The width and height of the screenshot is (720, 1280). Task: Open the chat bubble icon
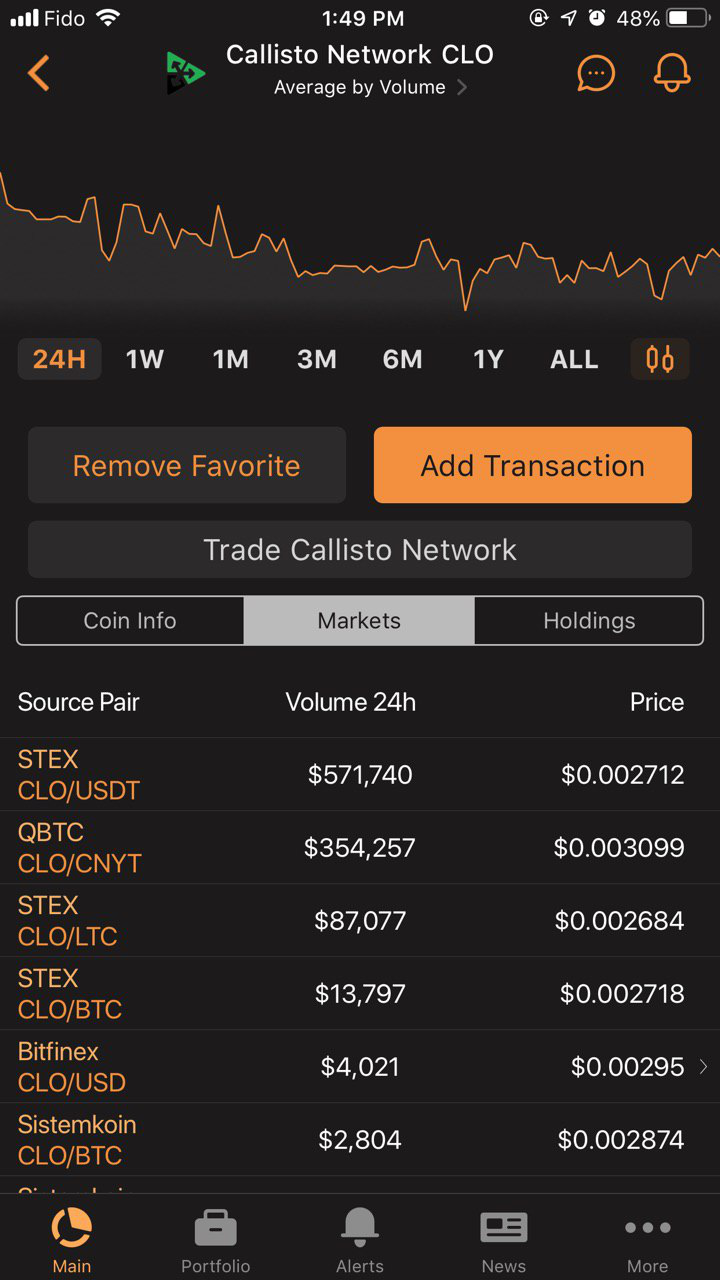[x=596, y=73]
